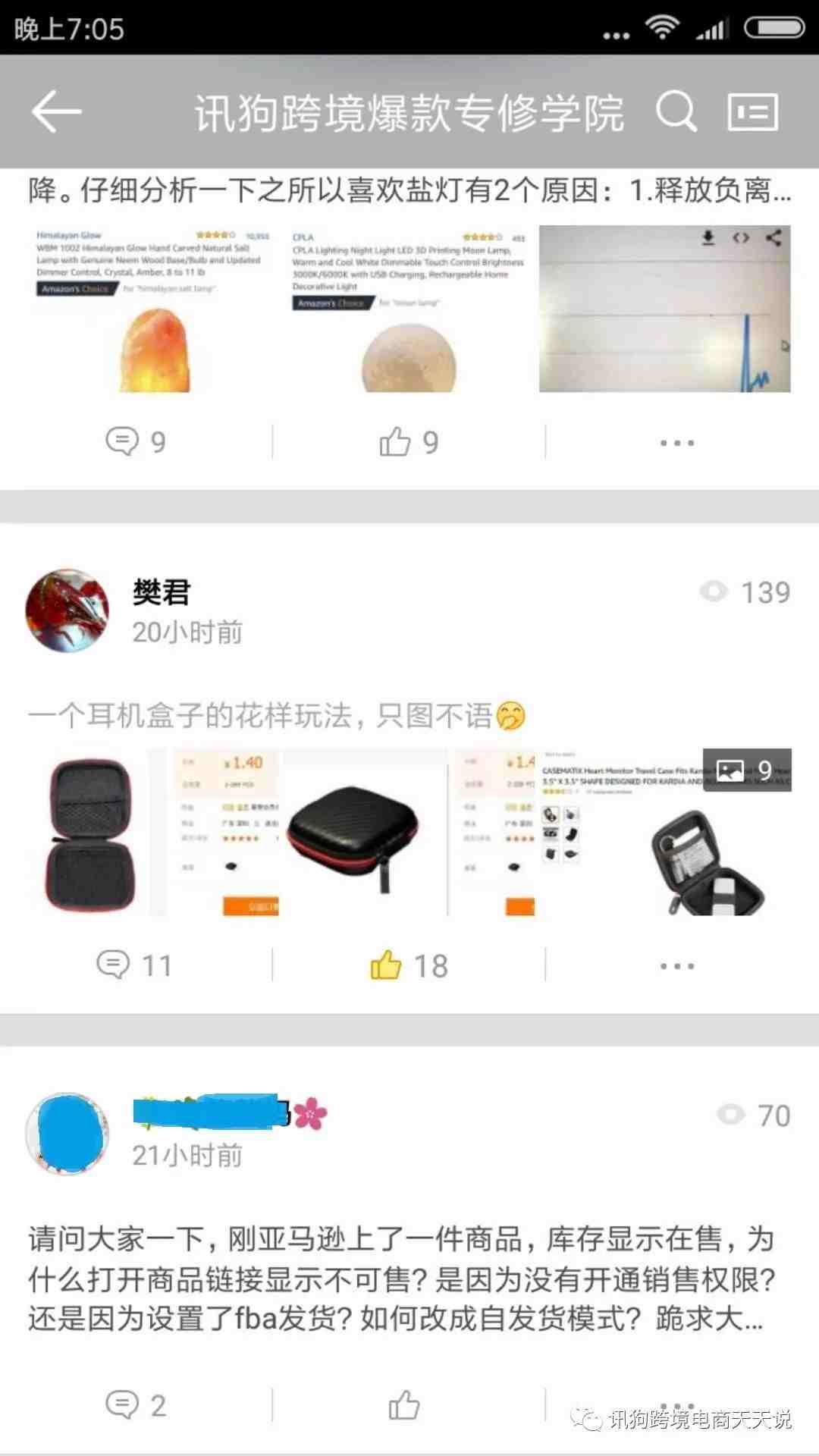Go back using the top-left arrow
The image size is (819, 1456).
click(x=56, y=111)
